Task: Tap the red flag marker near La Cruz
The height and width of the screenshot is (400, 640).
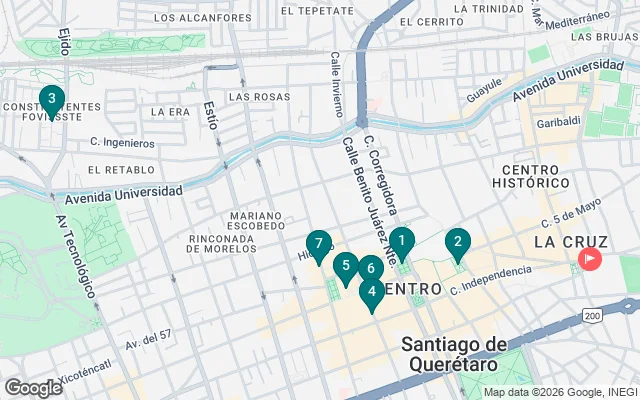Action: pos(589,260)
